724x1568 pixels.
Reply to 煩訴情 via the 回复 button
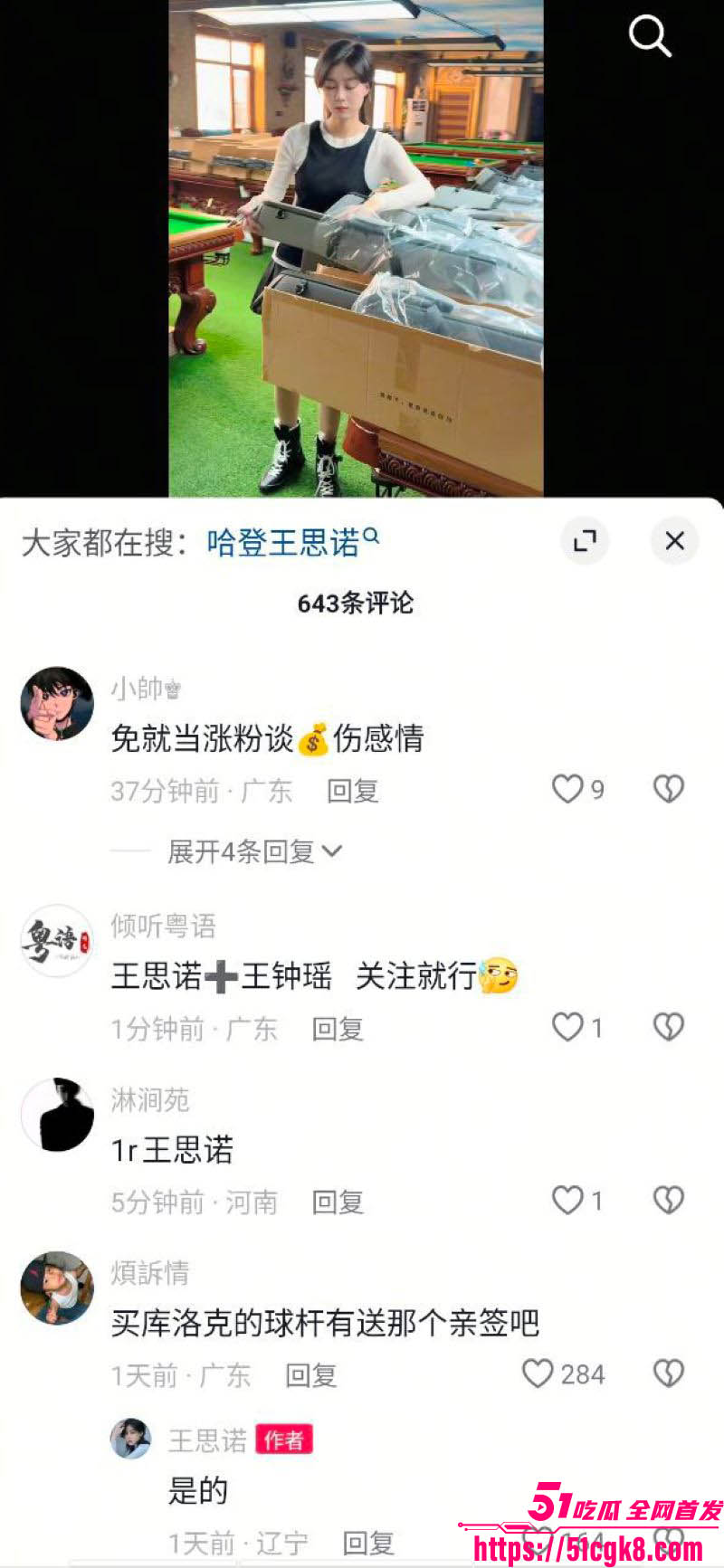[312, 1374]
